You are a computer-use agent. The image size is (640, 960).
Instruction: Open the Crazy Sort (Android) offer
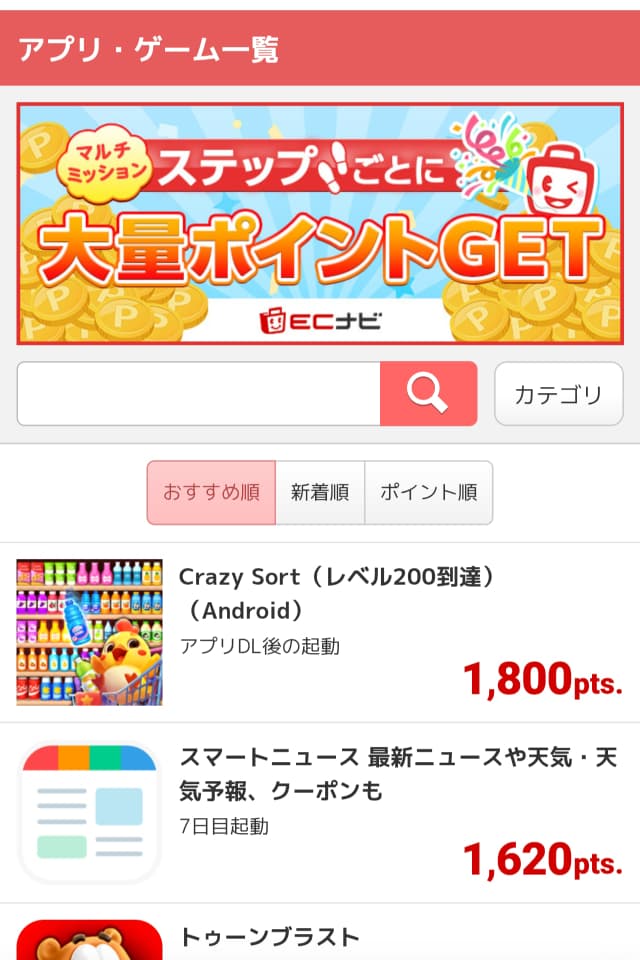pyautogui.click(x=320, y=632)
